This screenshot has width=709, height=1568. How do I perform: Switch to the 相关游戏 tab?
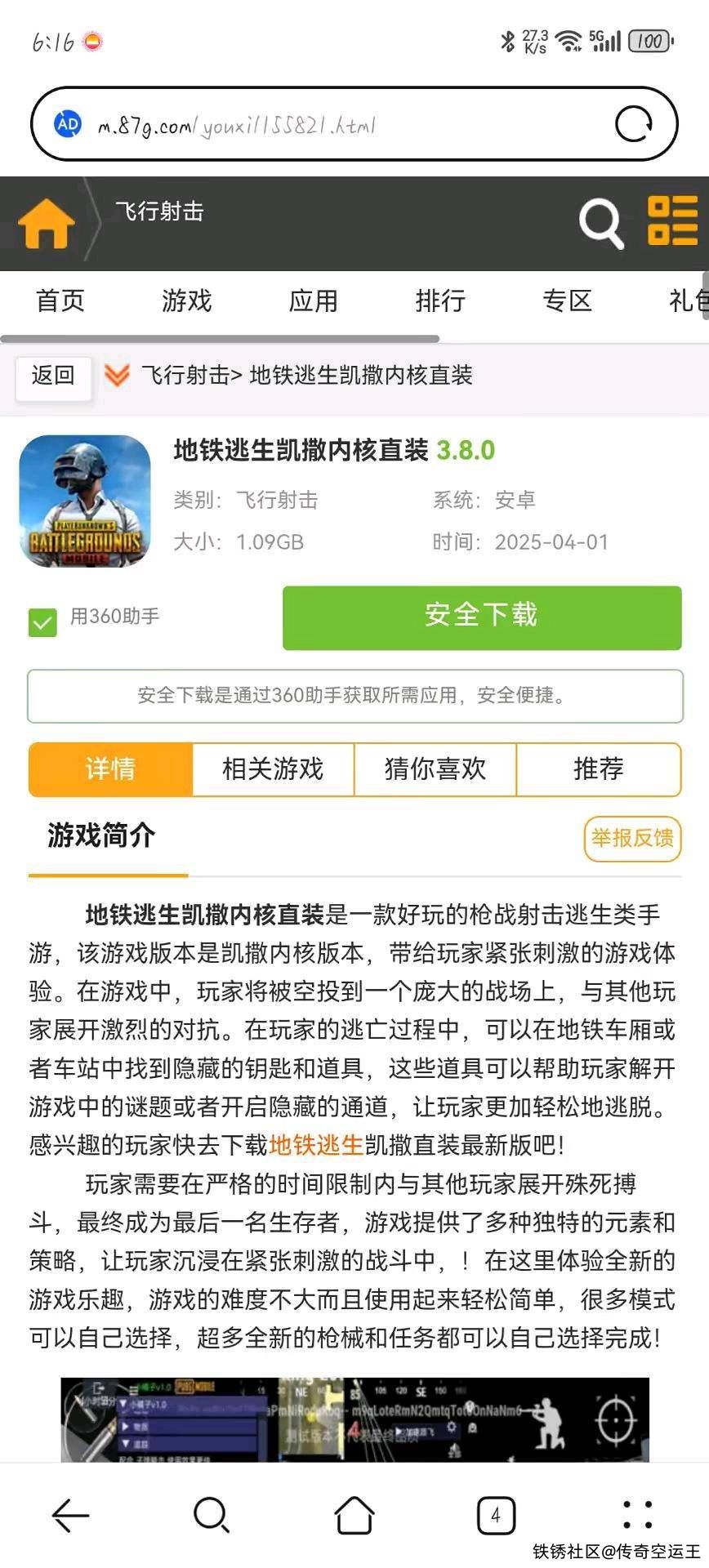(273, 768)
